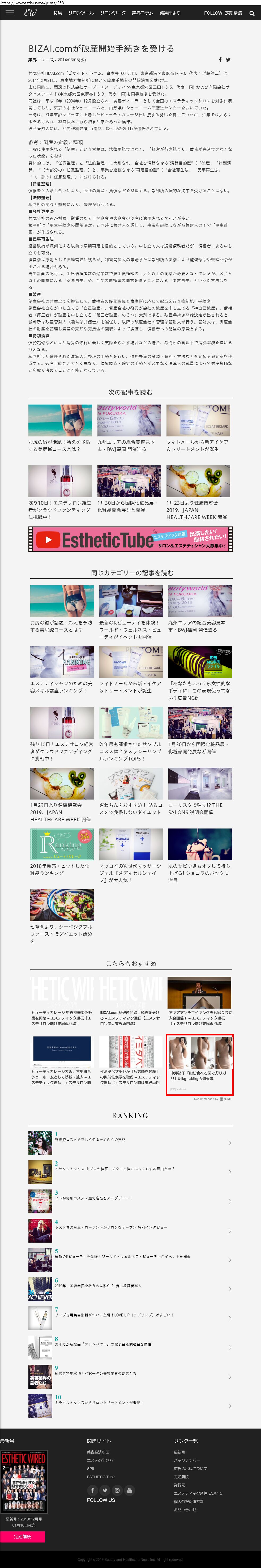Visit the Instagram page from FOLLOW US

tap(117, 1490)
